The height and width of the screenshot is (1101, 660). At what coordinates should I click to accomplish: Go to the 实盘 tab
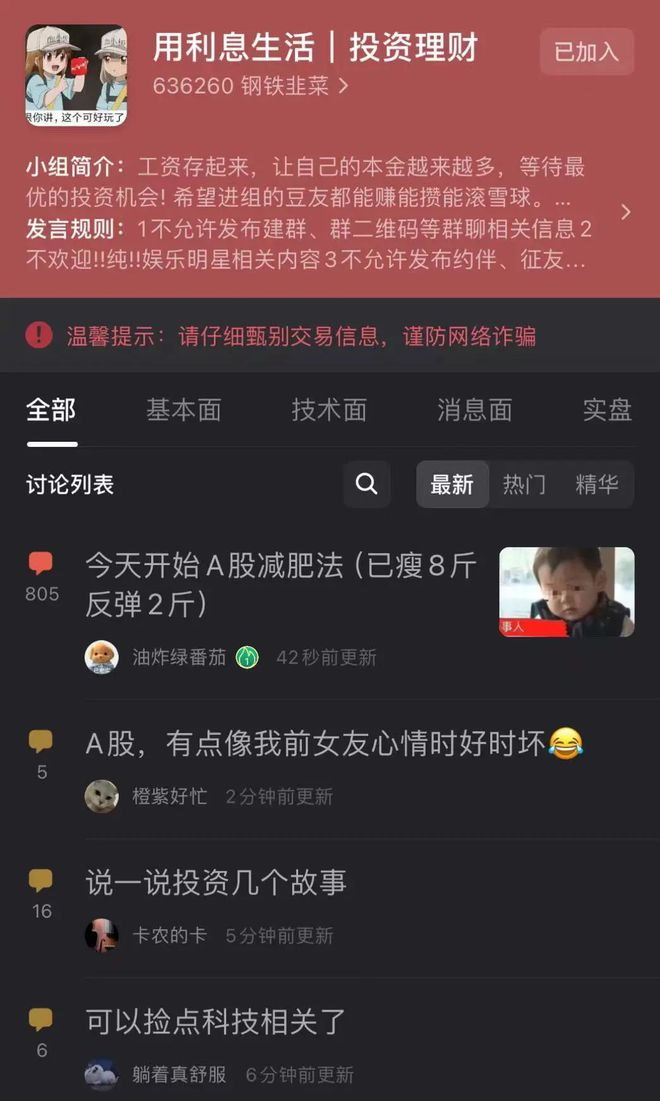click(x=607, y=410)
